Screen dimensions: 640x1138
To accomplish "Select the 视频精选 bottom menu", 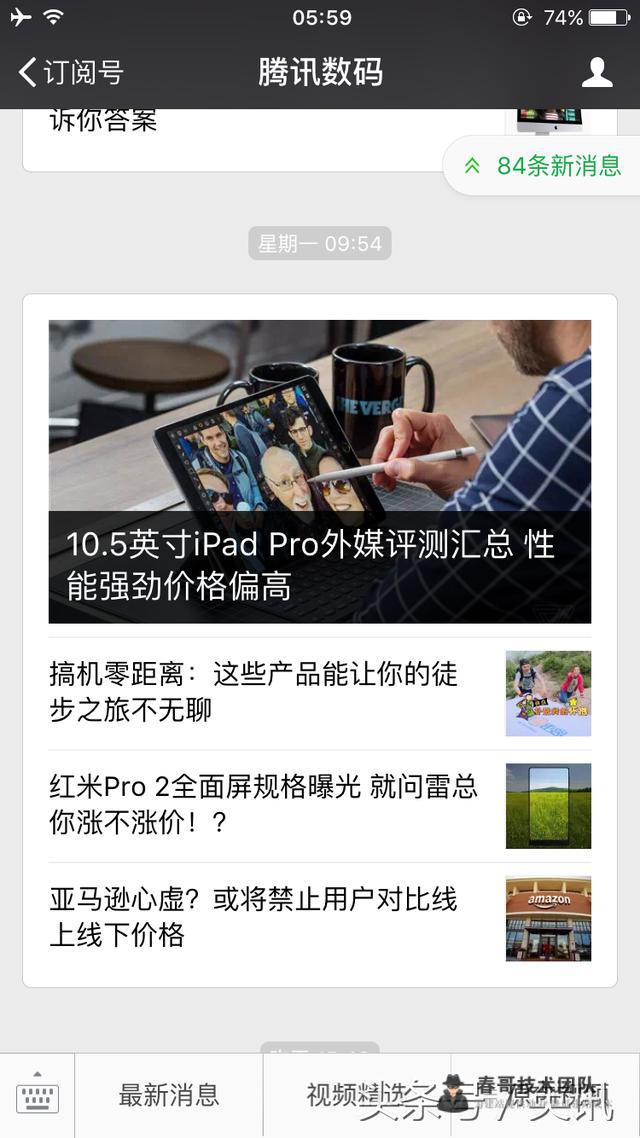I will click(356, 1095).
